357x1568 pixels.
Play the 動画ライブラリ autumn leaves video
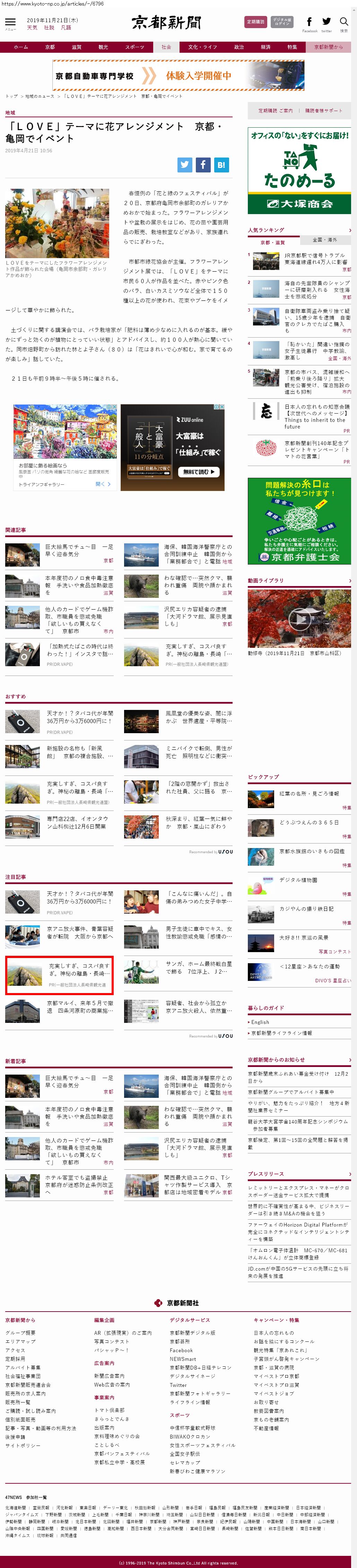pos(299,619)
